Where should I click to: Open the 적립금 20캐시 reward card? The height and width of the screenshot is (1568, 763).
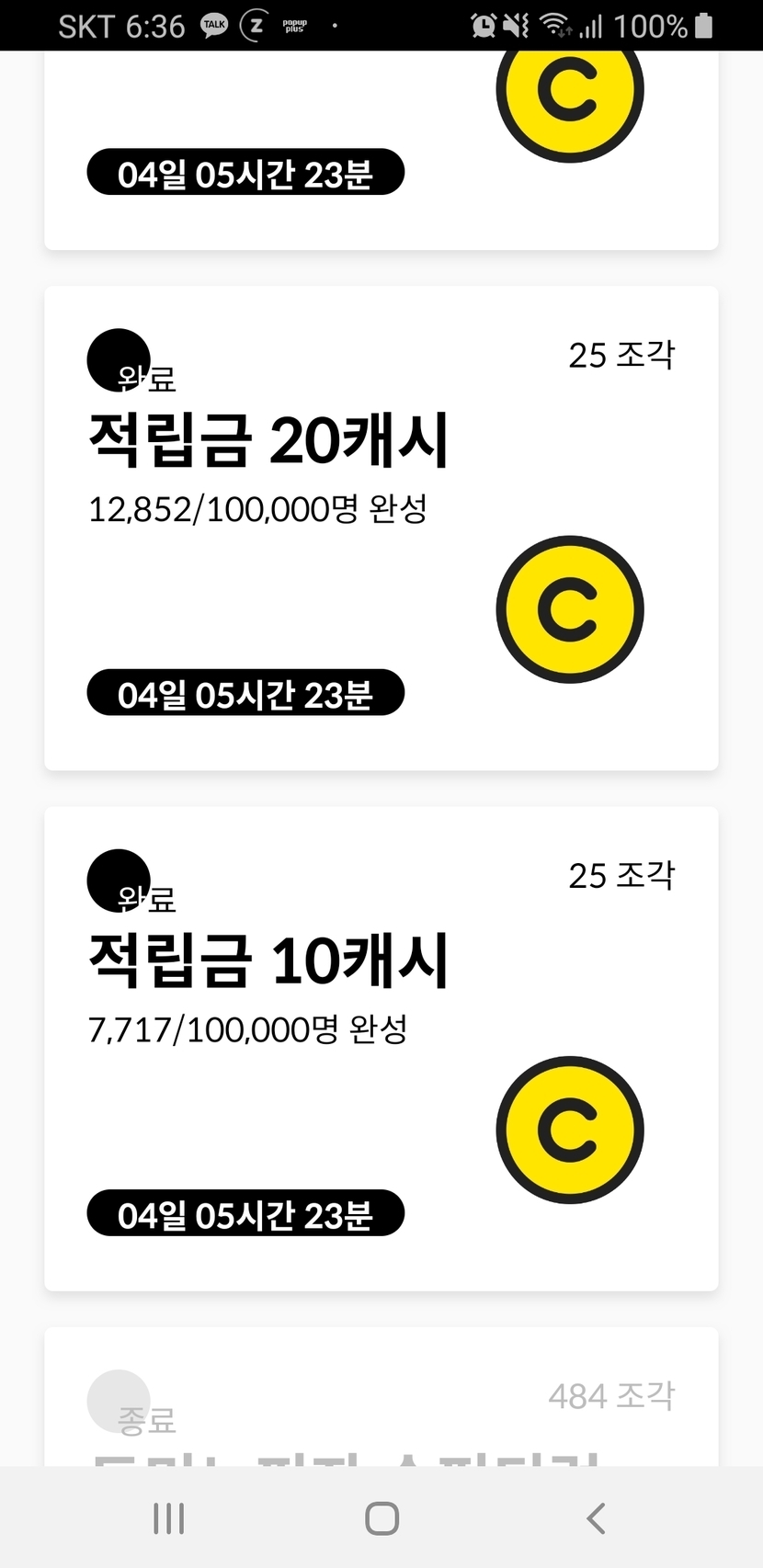point(381,528)
